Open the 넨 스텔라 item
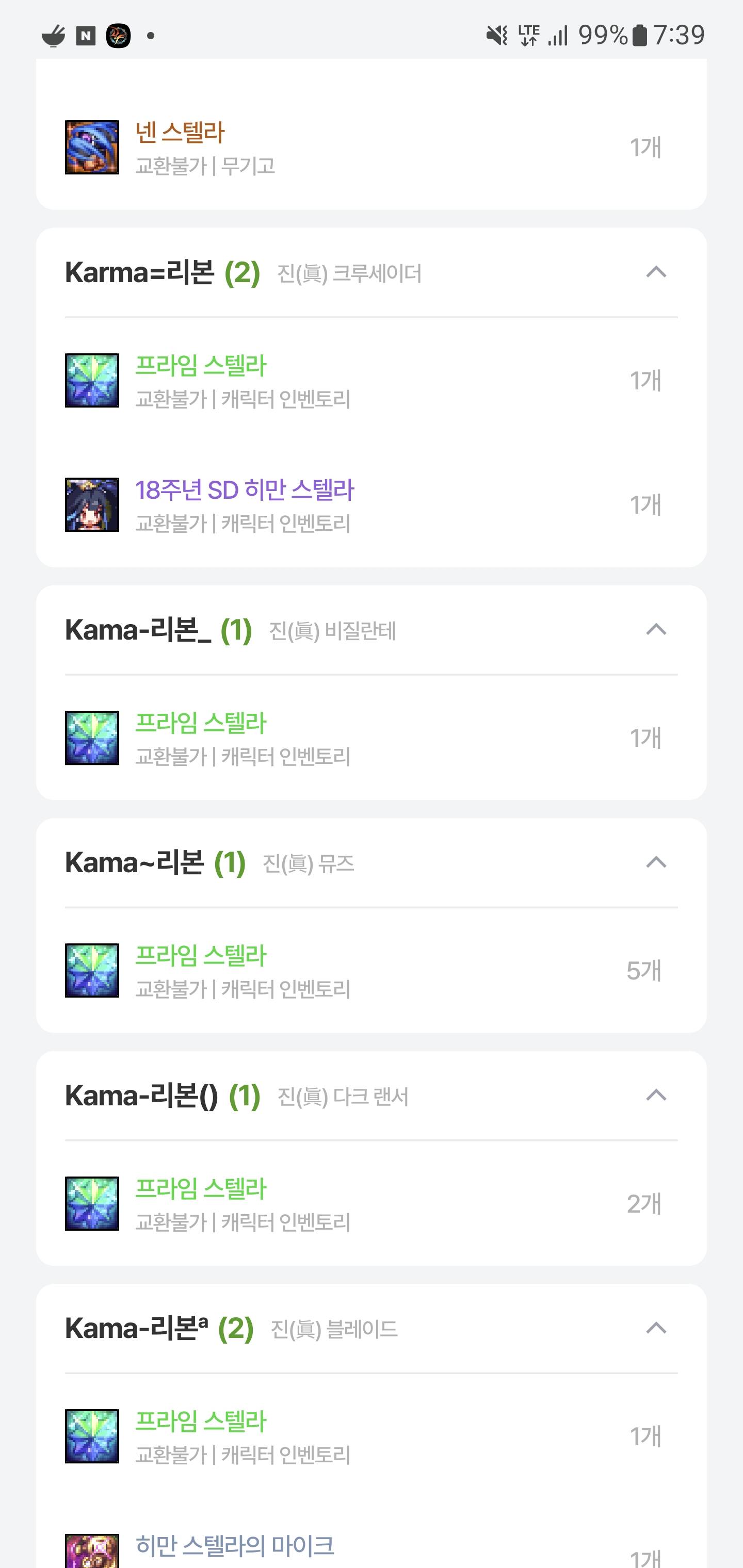The height and width of the screenshot is (1568, 743). pyautogui.click(x=372, y=148)
